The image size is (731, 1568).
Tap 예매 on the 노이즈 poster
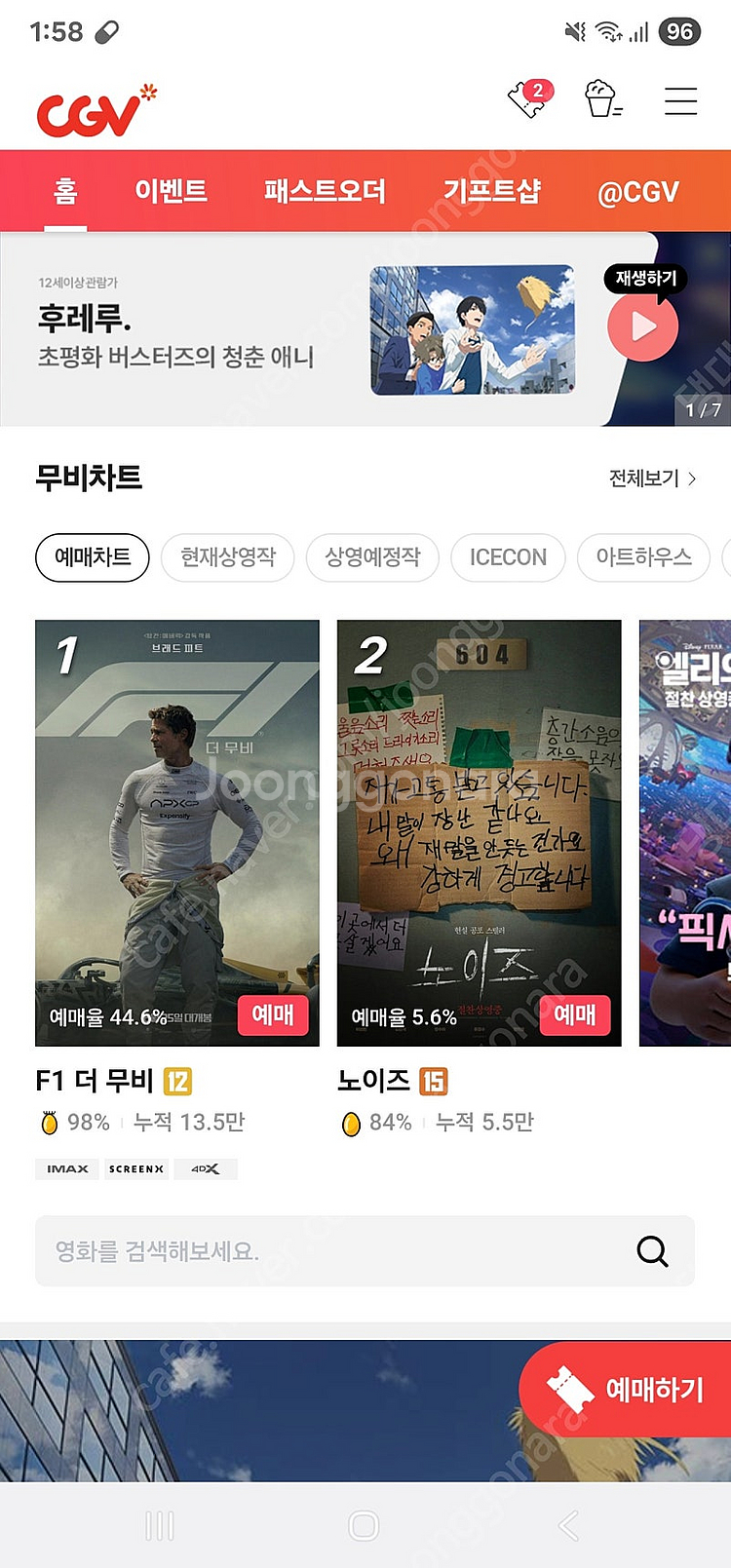coord(574,1014)
